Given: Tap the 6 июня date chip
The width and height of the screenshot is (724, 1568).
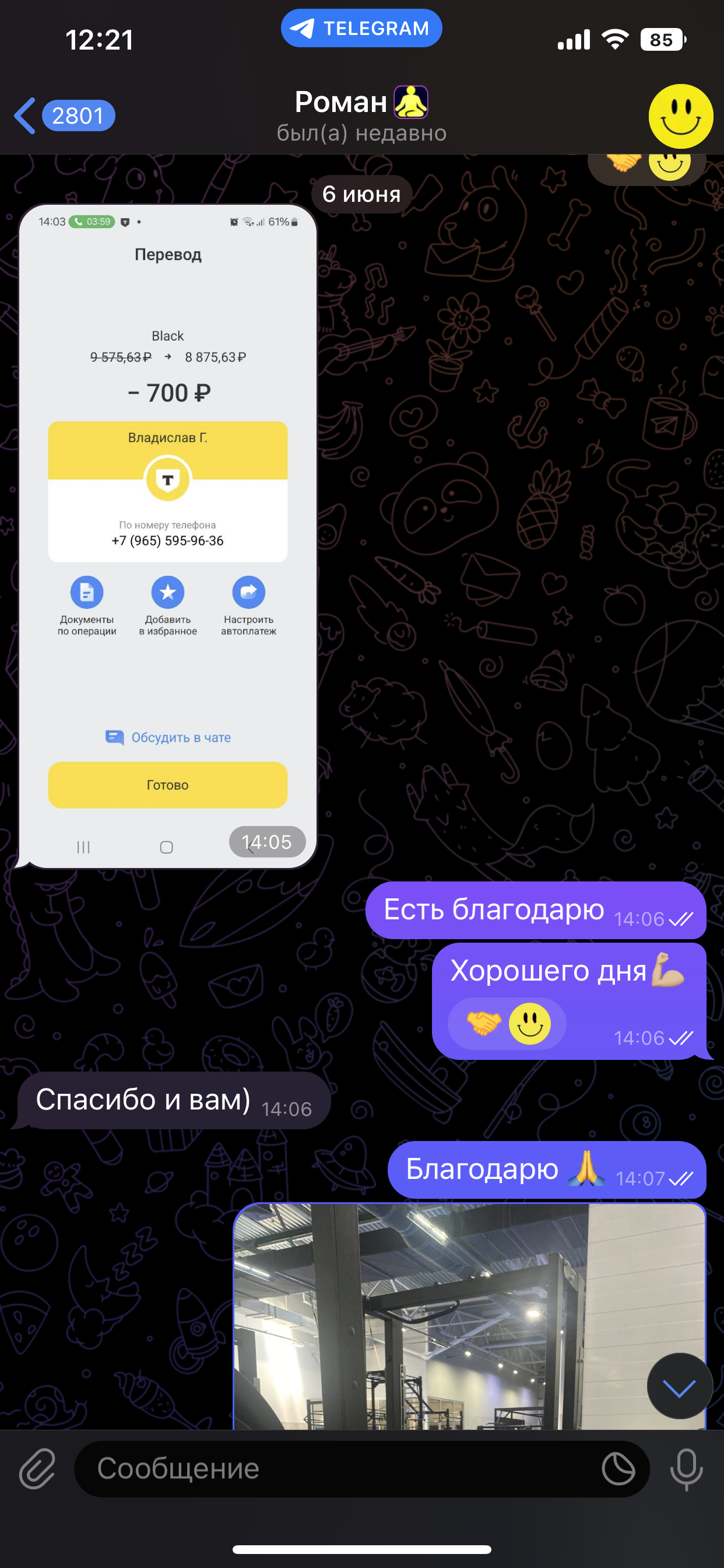Looking at the screenshot, I should [361, 194].
